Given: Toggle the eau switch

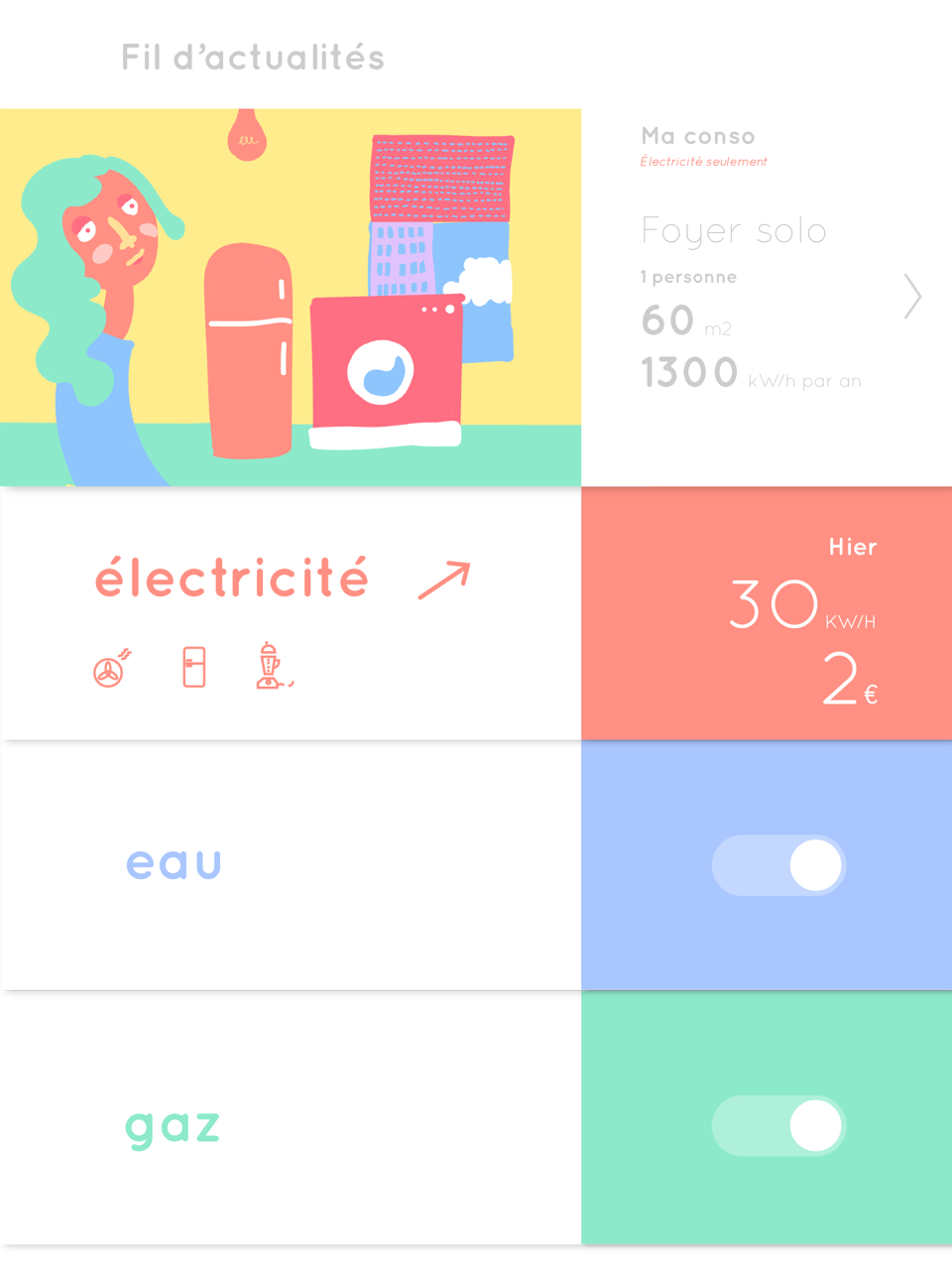Looking at the screenshot, I should 778,865.
